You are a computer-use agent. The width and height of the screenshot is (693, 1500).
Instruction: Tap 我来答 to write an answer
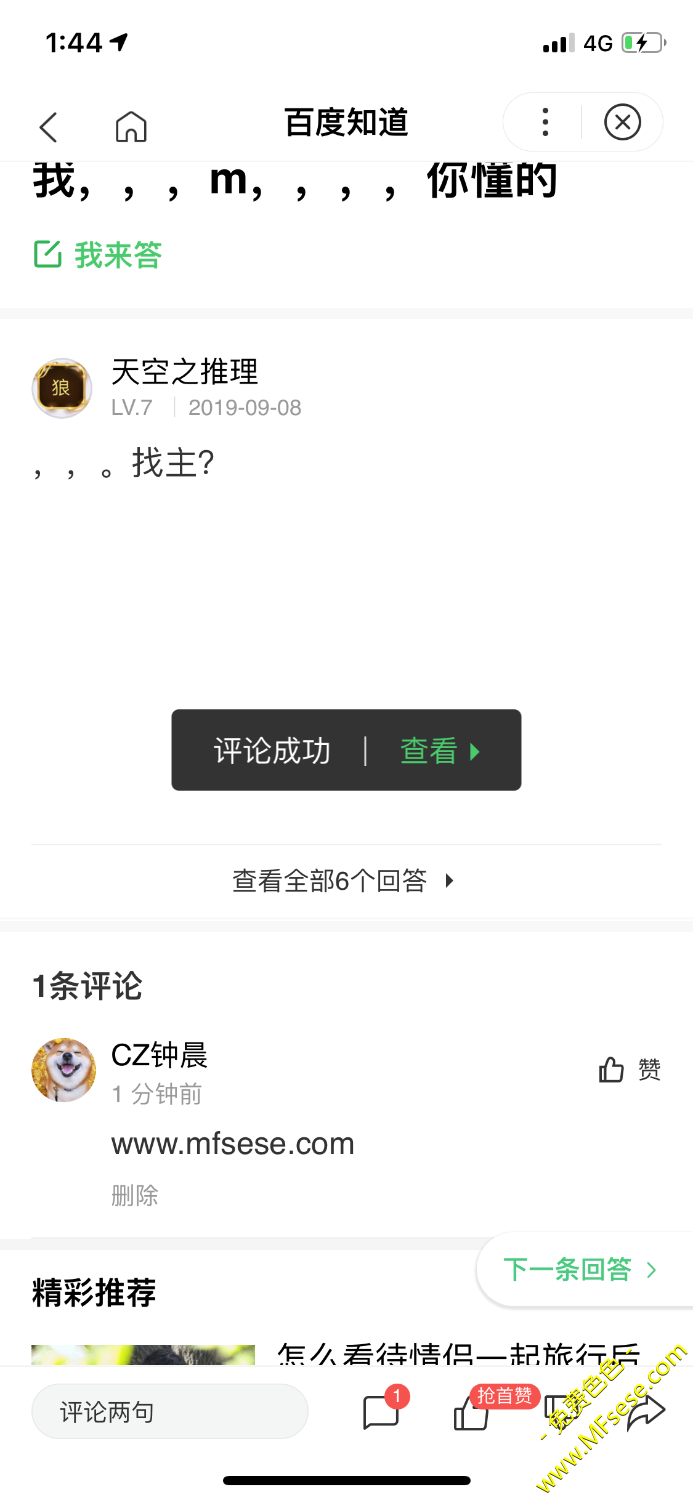point(98,255)
